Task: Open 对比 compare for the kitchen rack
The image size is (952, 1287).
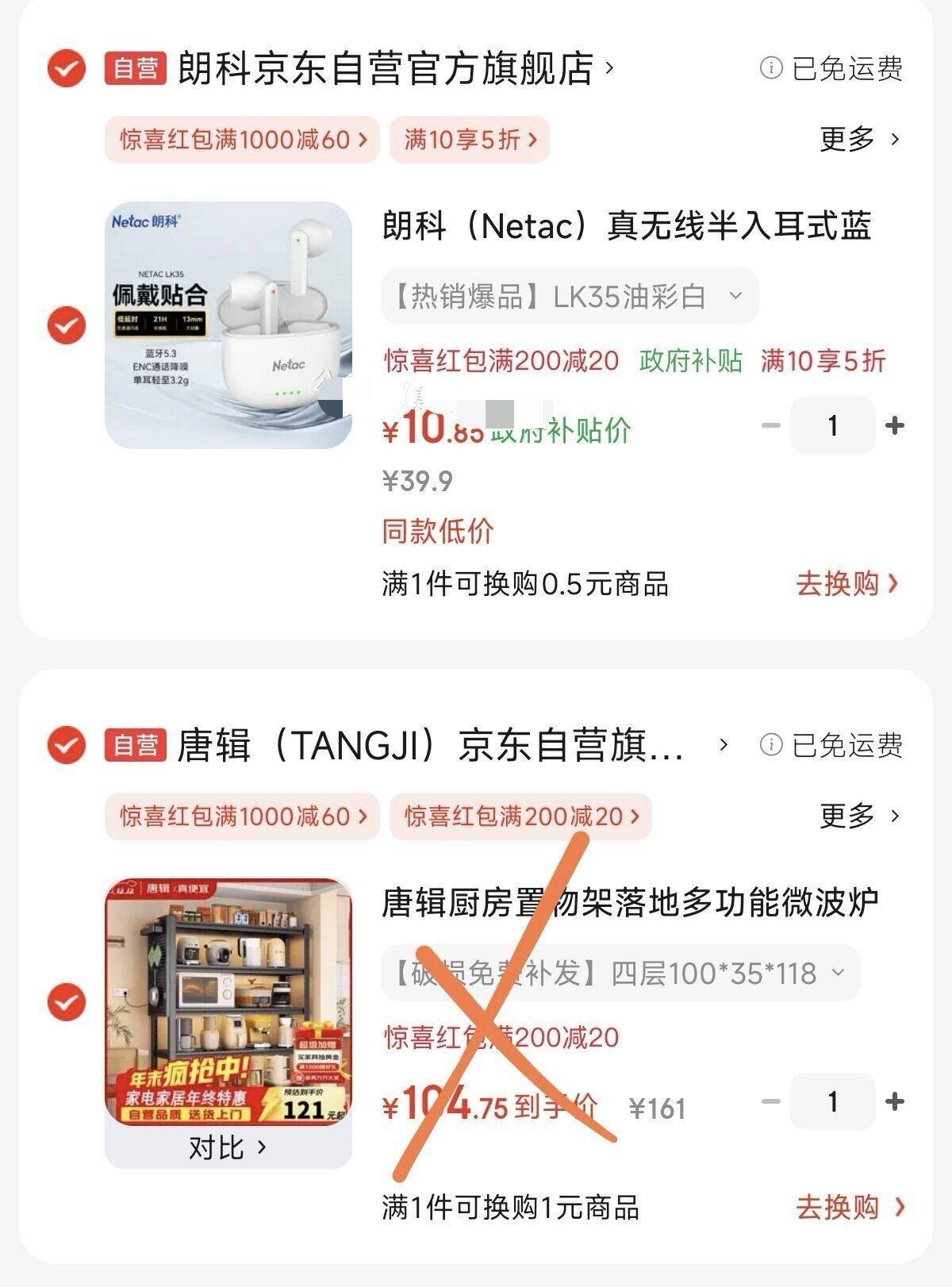Action: point(228,1147)
